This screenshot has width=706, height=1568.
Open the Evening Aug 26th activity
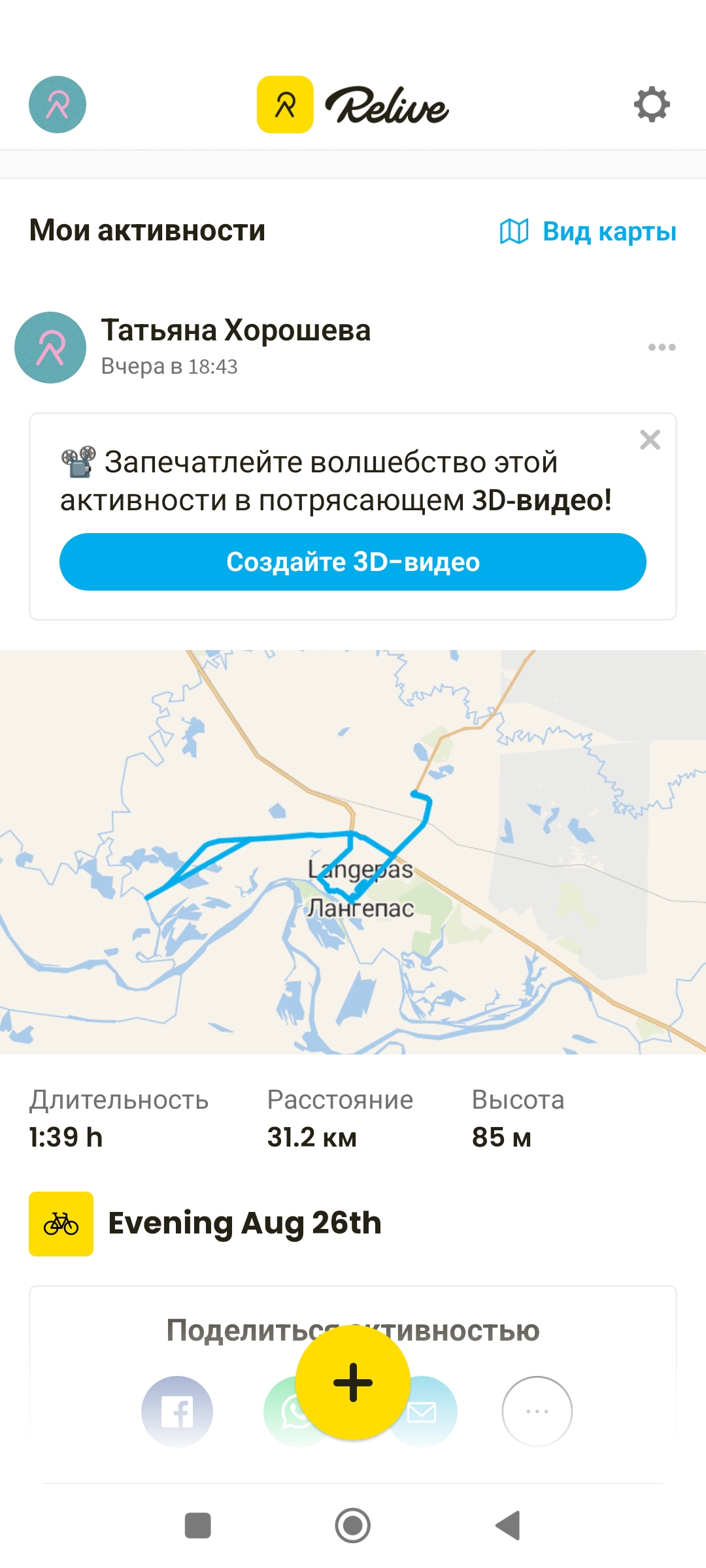[x=244, y=1223]
